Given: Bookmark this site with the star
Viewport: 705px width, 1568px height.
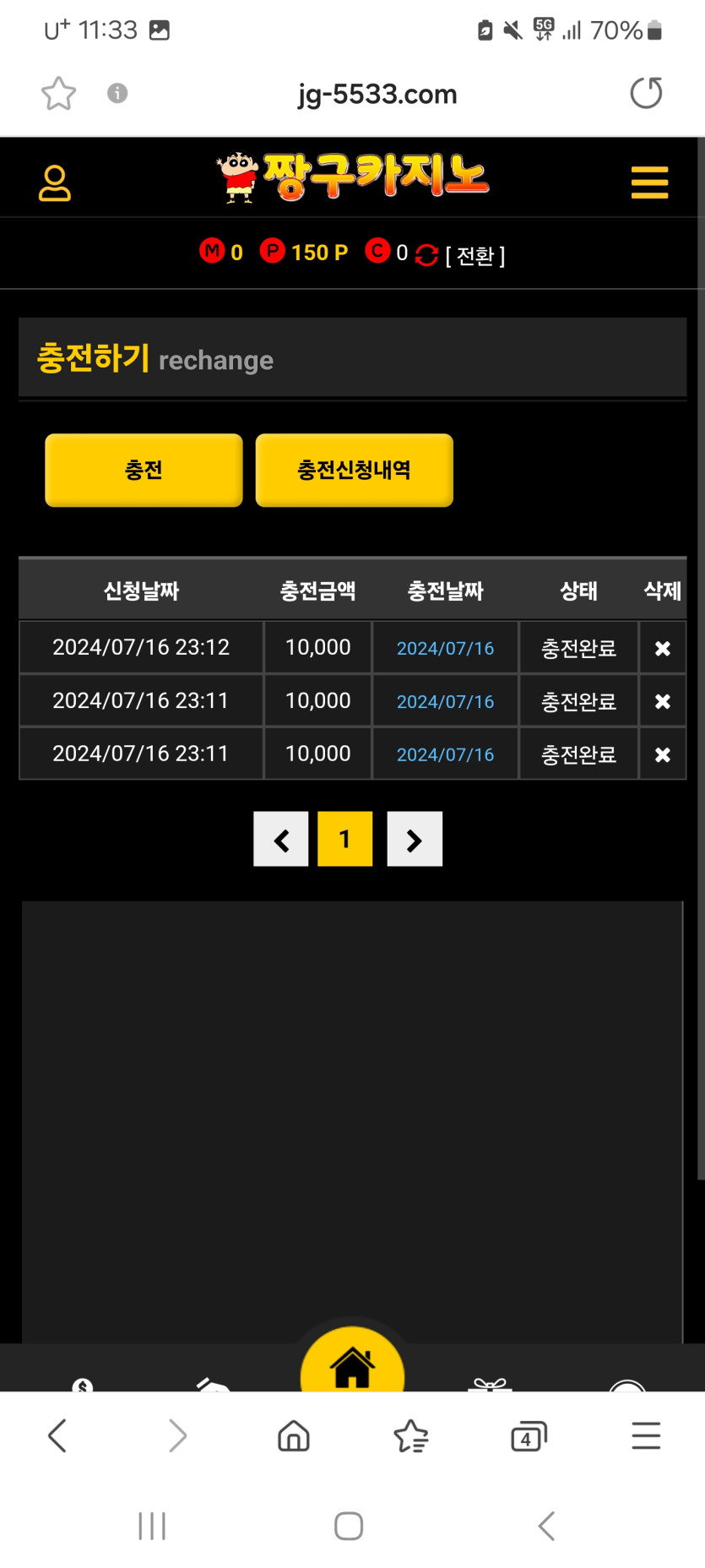Looking at the screenshot, I should pyautogui.click(x=58, y=93).
